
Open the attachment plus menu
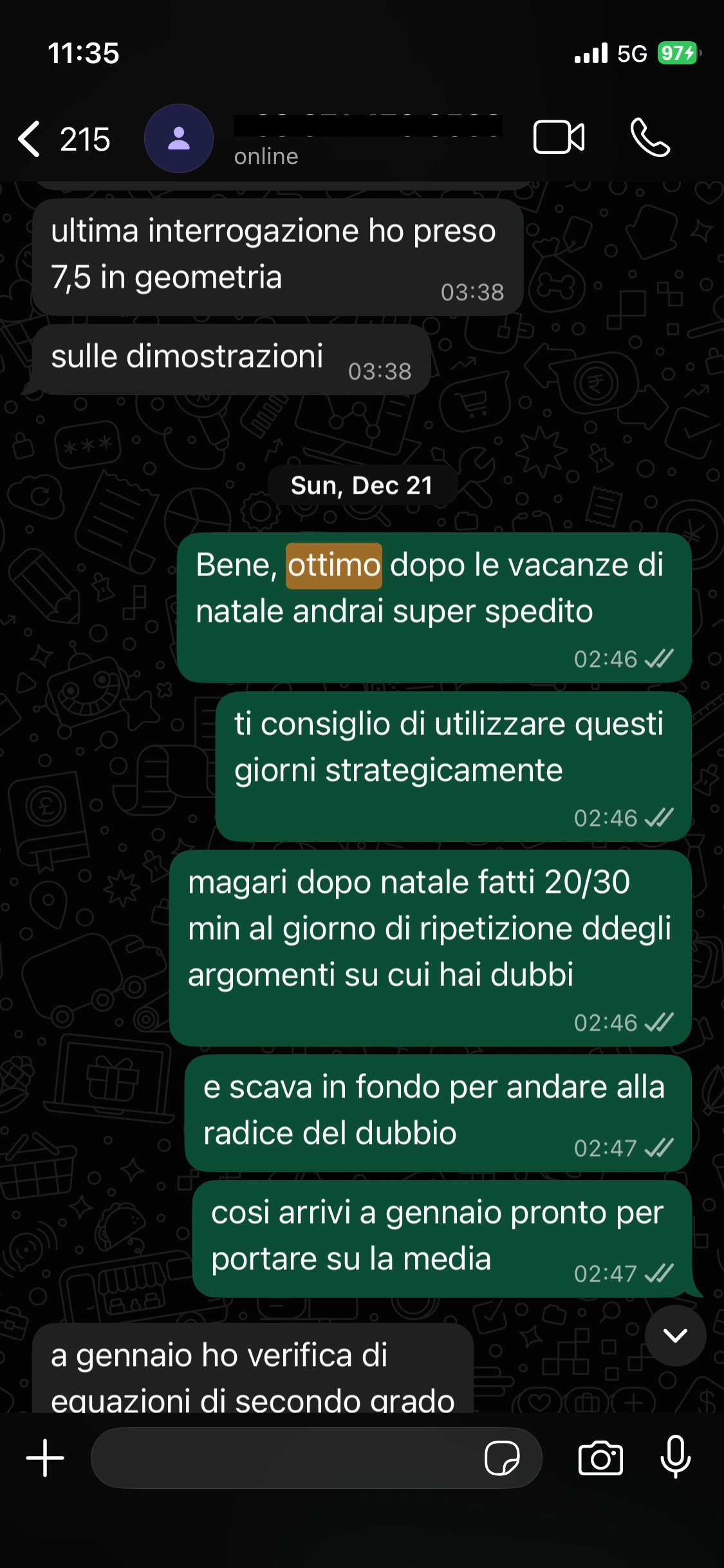point(45,1458)
